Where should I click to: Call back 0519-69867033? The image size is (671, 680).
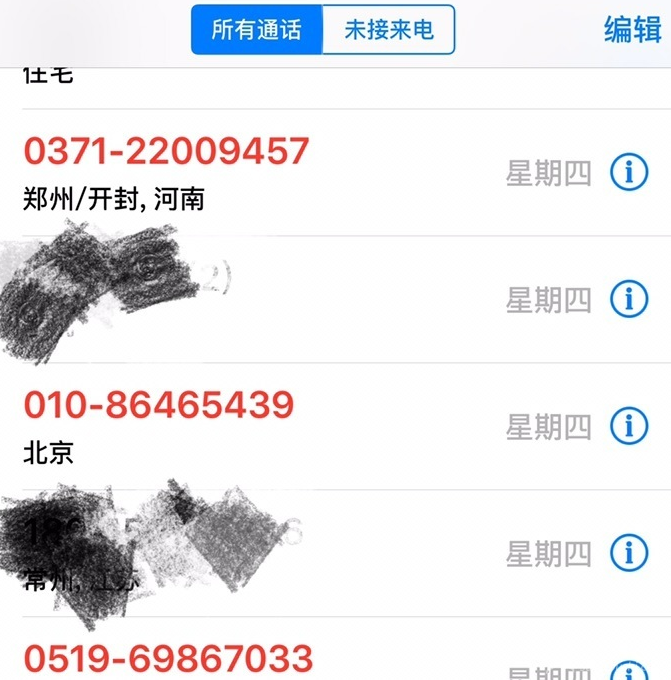click(x=168, y=659)
